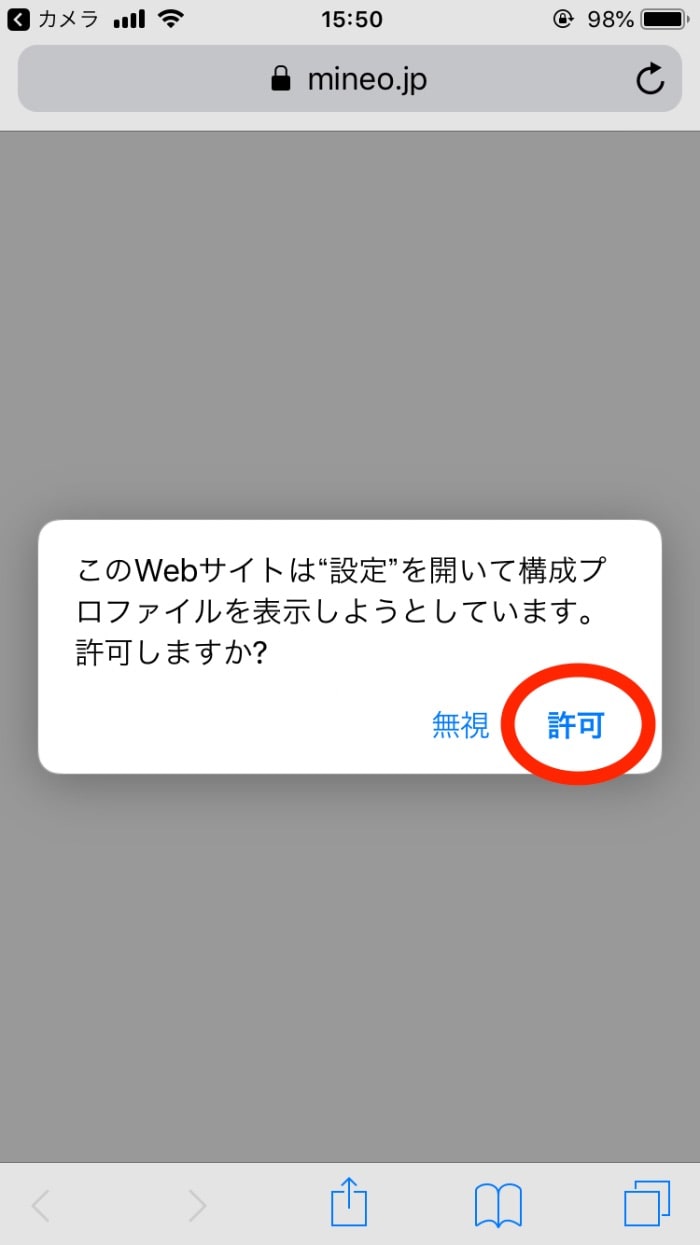Return to the カメラ app
Image resolution: width=700 pixels, height=1245 pixels.
53,19
